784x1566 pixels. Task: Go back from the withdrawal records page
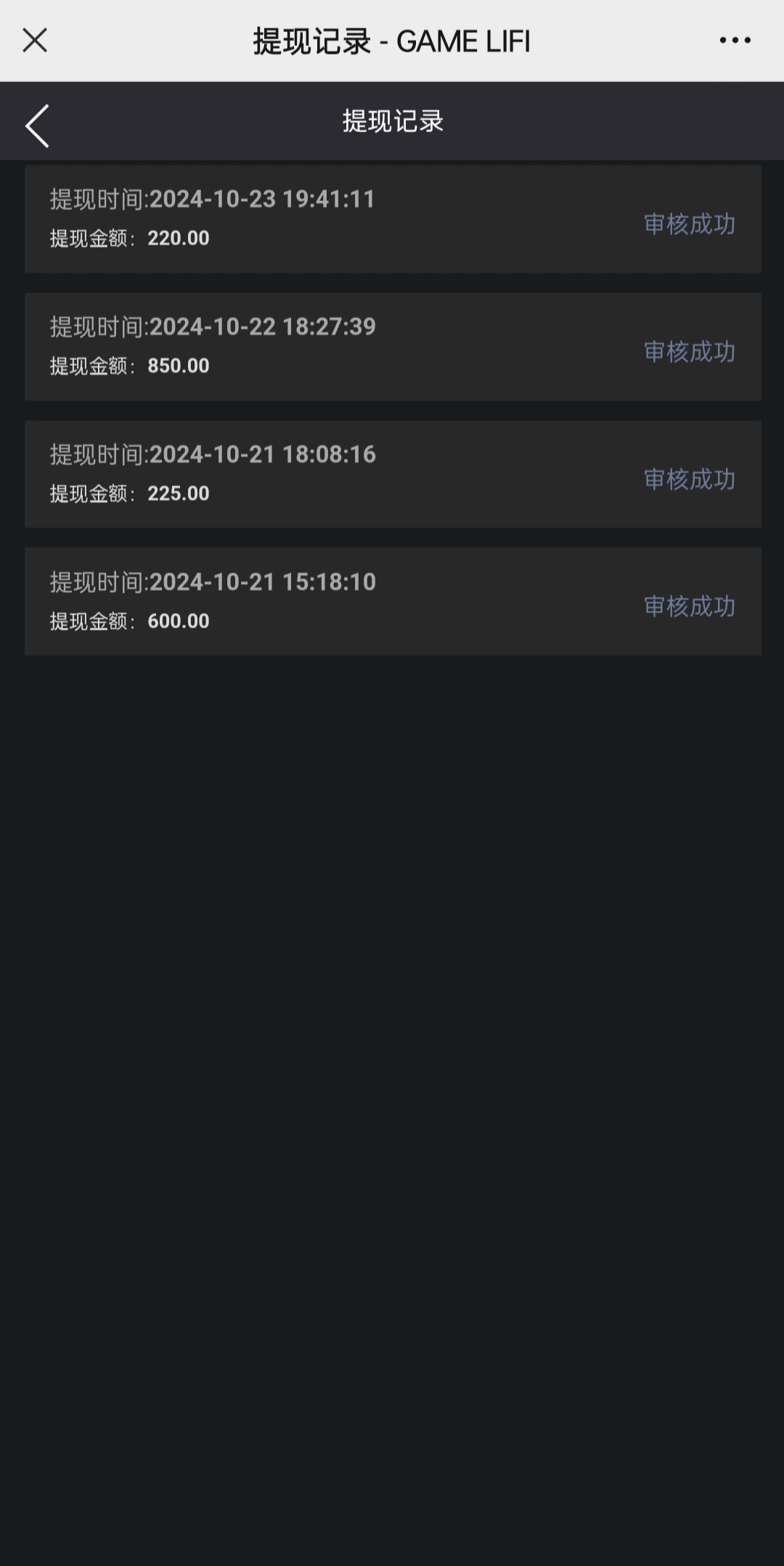click(38, 126)
